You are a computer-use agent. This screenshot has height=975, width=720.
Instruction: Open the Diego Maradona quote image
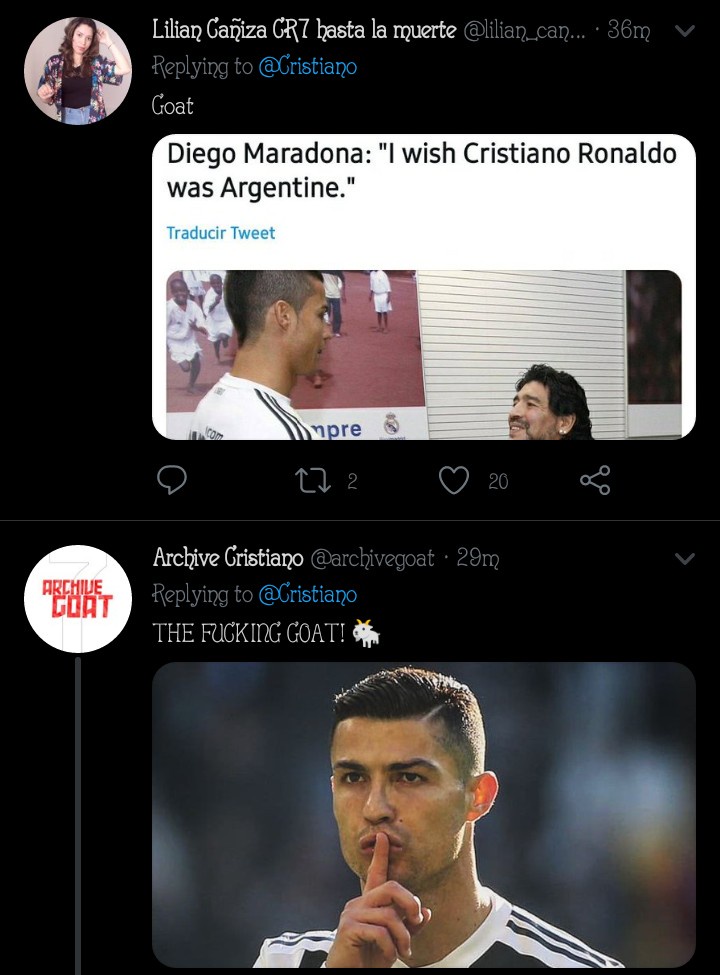423,287
